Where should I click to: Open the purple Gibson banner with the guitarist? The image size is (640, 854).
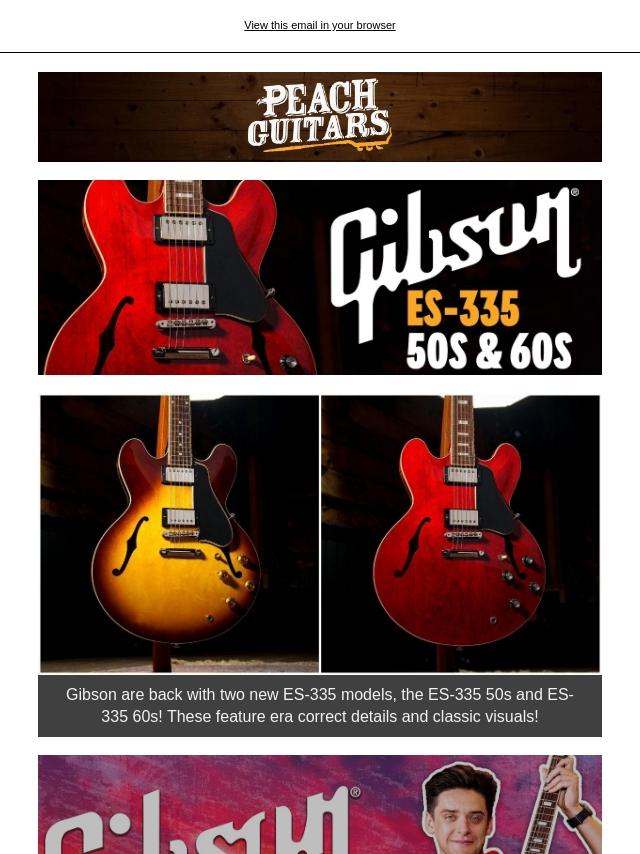click(x=320, y=804)
